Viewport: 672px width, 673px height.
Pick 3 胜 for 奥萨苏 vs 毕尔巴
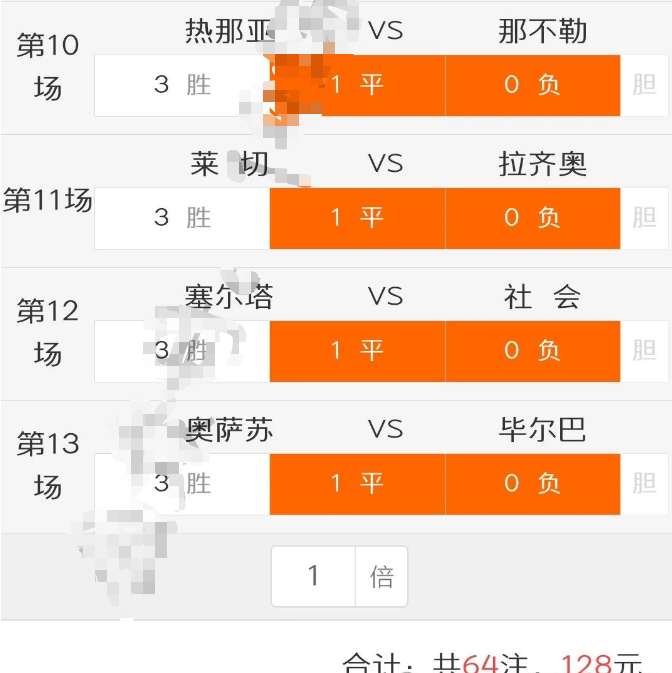tap(182, 484)
